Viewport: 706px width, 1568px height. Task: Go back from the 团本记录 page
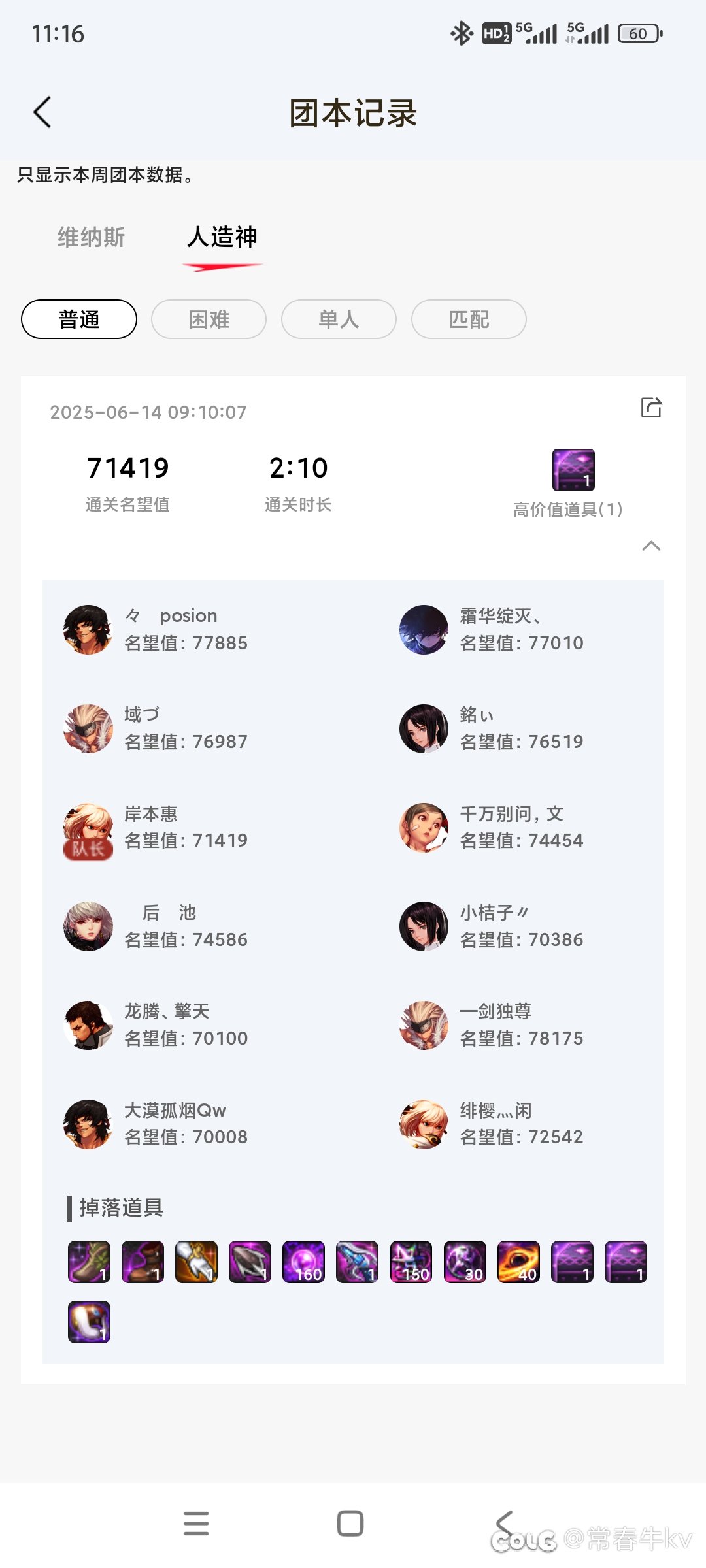[42, 112]
